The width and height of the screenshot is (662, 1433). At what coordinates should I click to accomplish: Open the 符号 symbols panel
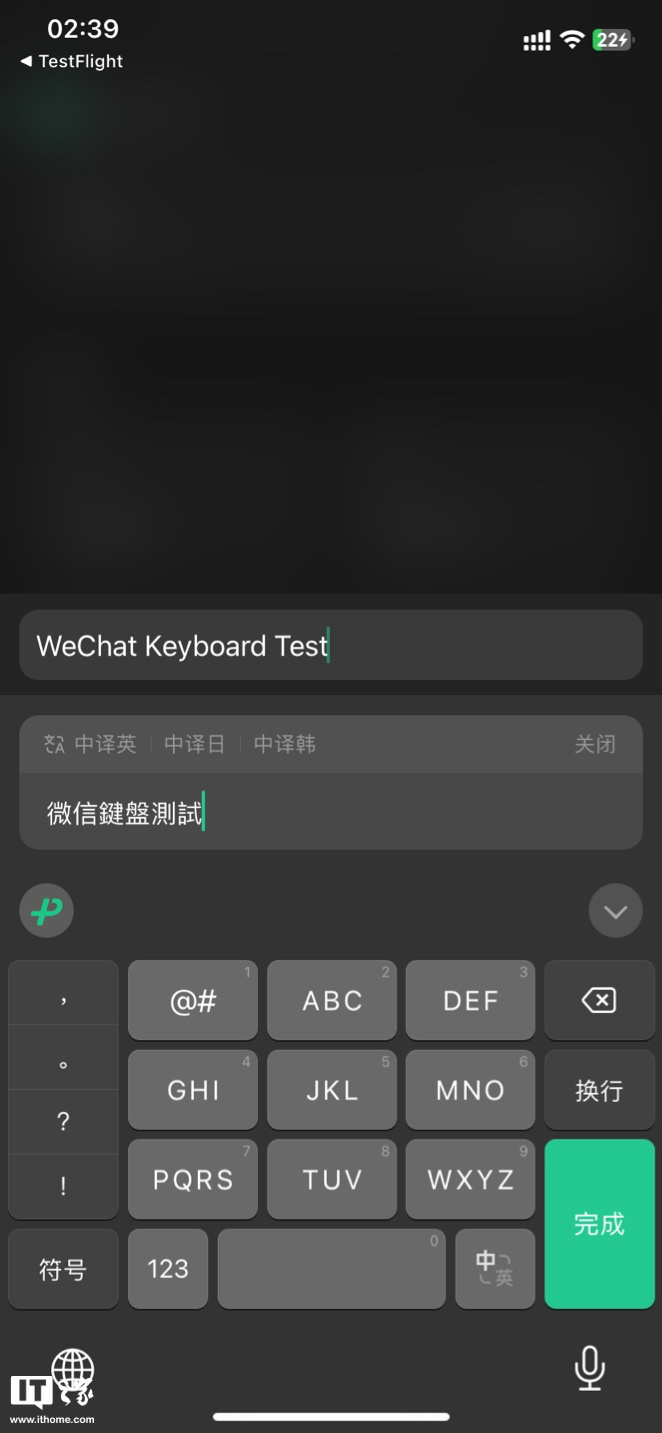tap(63, 1270)
